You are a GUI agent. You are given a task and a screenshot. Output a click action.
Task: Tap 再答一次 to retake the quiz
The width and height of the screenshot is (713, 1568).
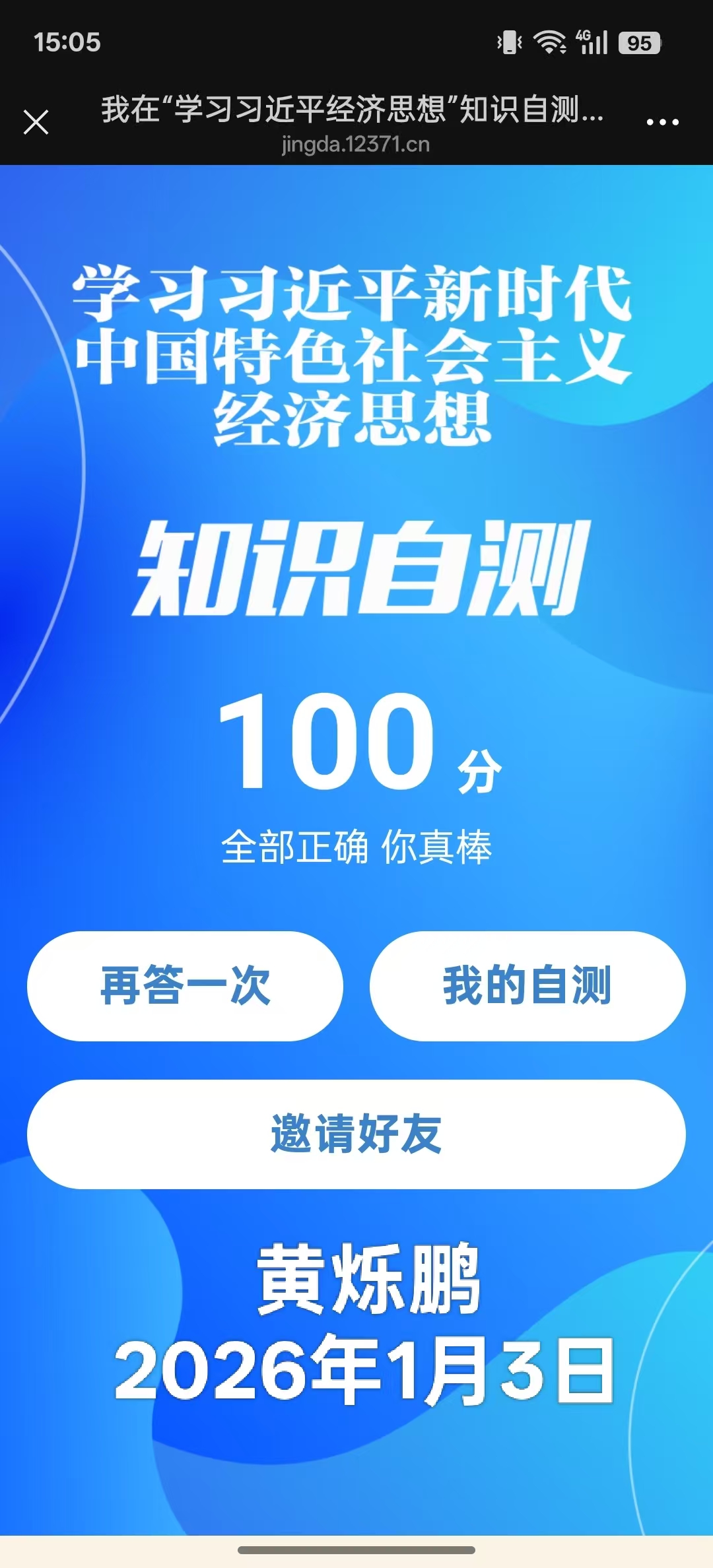coord(185,986)
